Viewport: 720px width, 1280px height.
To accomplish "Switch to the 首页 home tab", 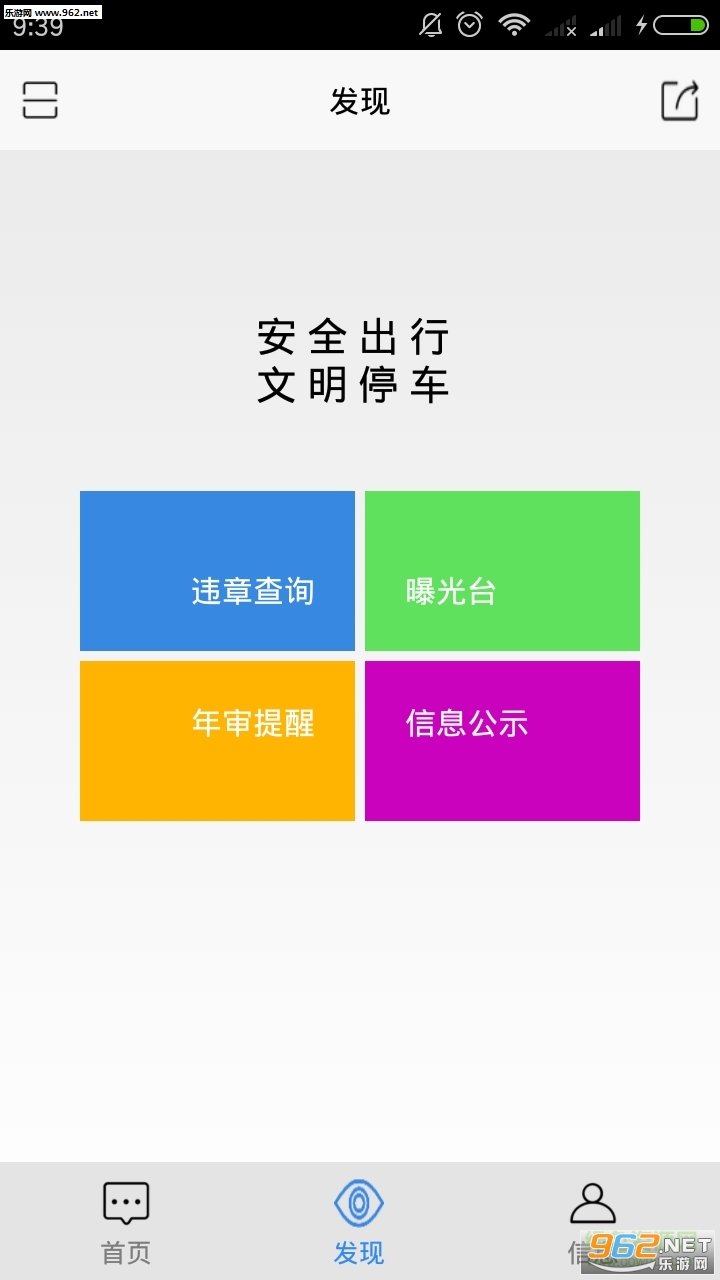I will 126,1222.
